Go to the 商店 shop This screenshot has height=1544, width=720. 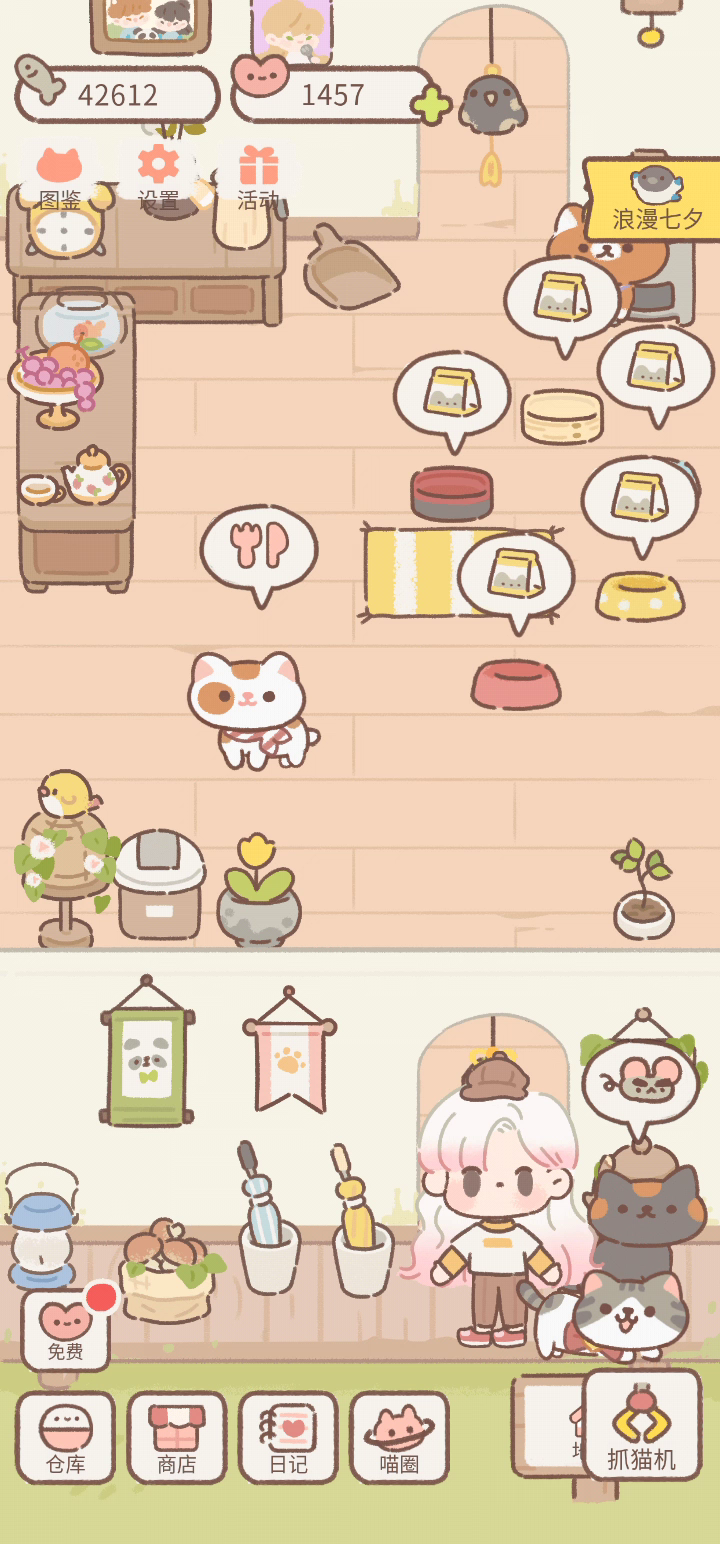[x=177, y=1437]
